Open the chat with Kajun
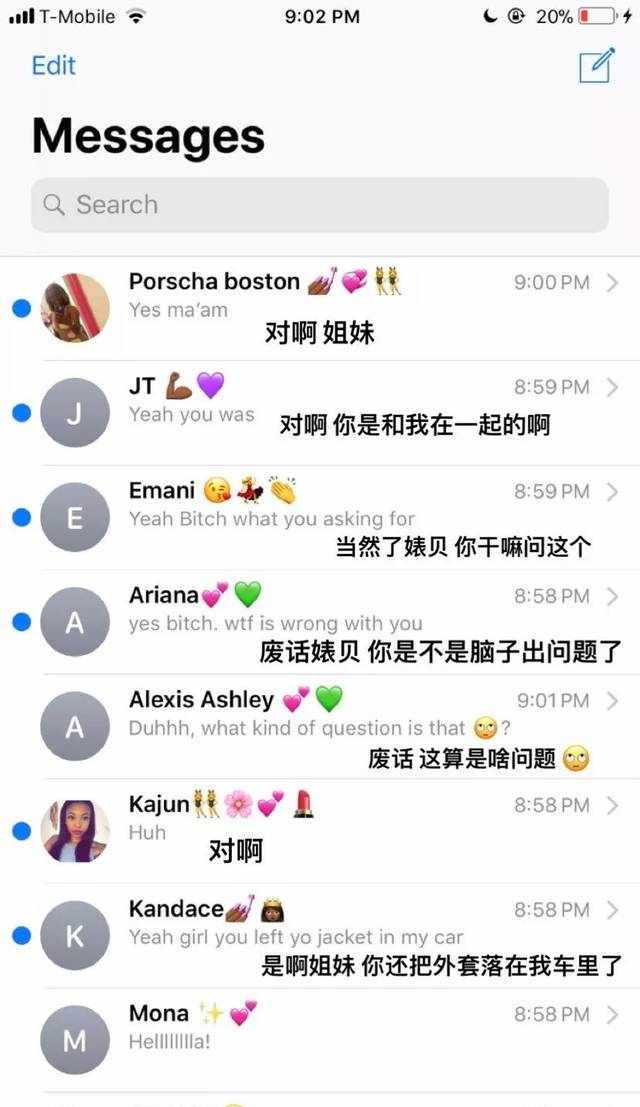The image size is (640, 1107). point(320,831)
